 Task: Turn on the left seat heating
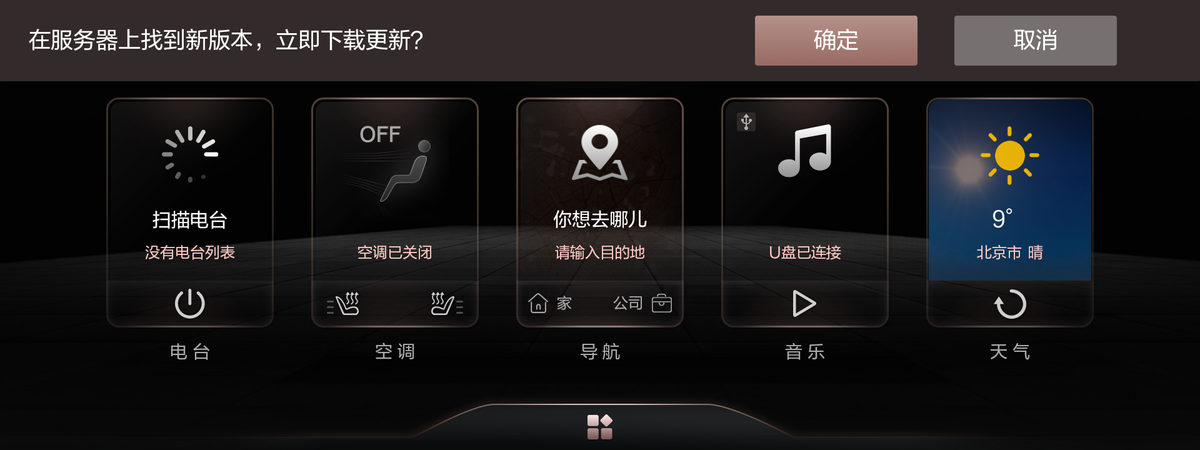pyautogui.click(x=346, y=304)
